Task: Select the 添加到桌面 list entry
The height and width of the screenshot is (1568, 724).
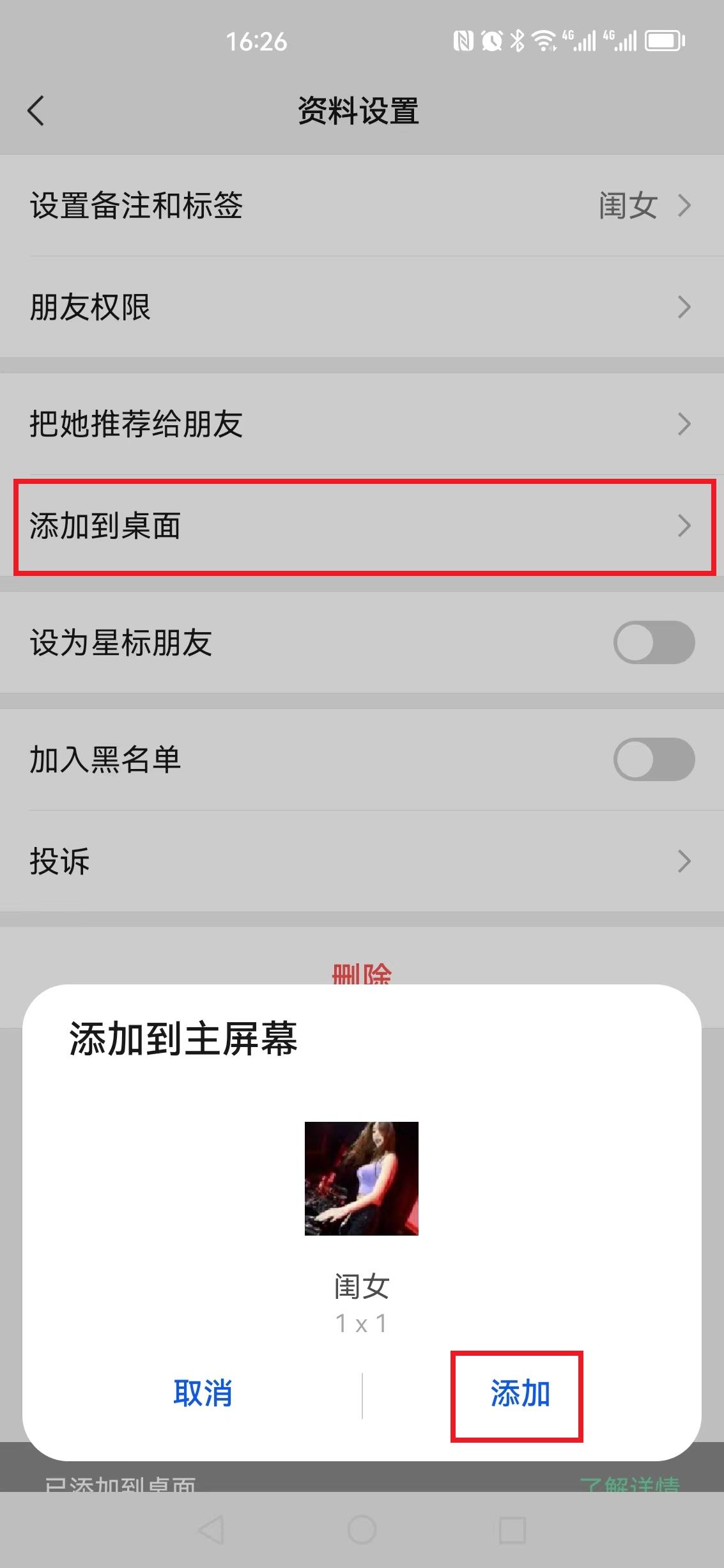Action: coord(362,527)
